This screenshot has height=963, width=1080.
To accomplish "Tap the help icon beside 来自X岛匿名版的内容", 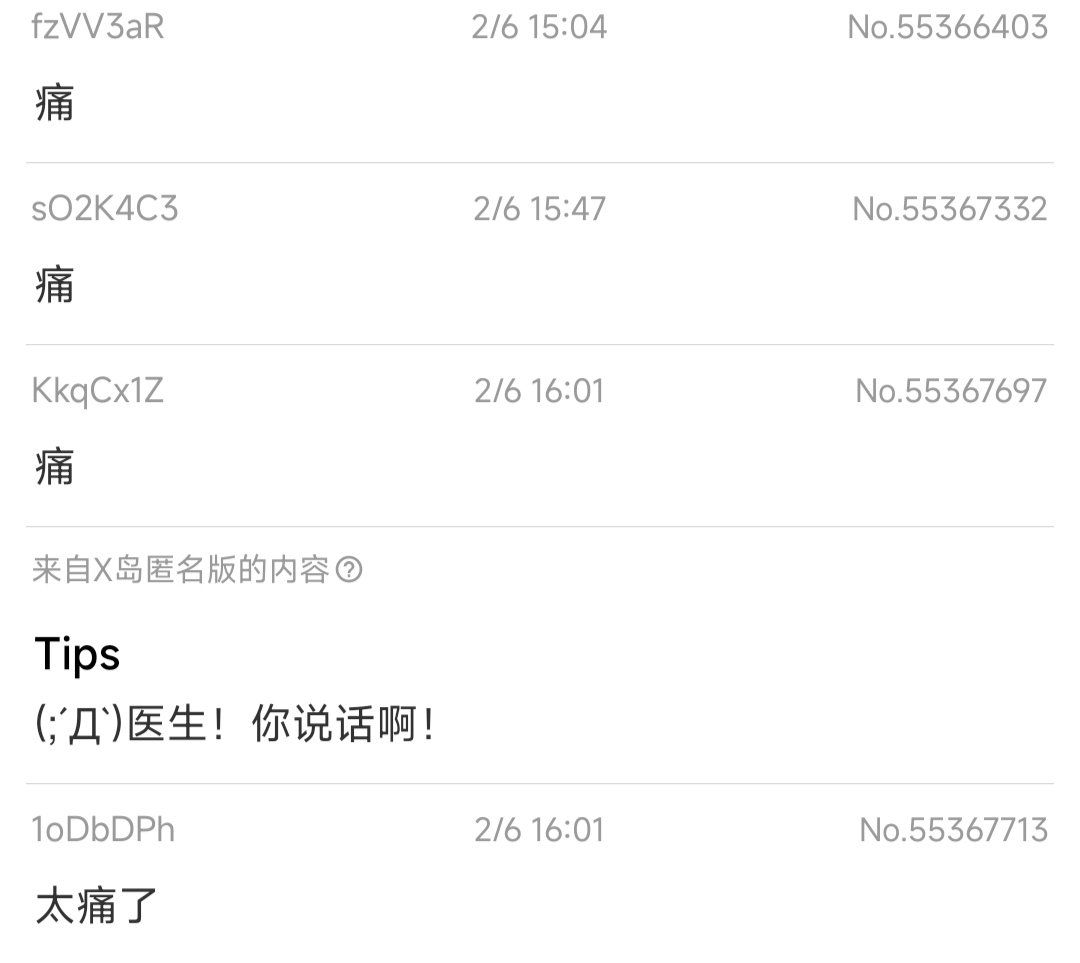I will pyautogui.click(x=349, y=571).
